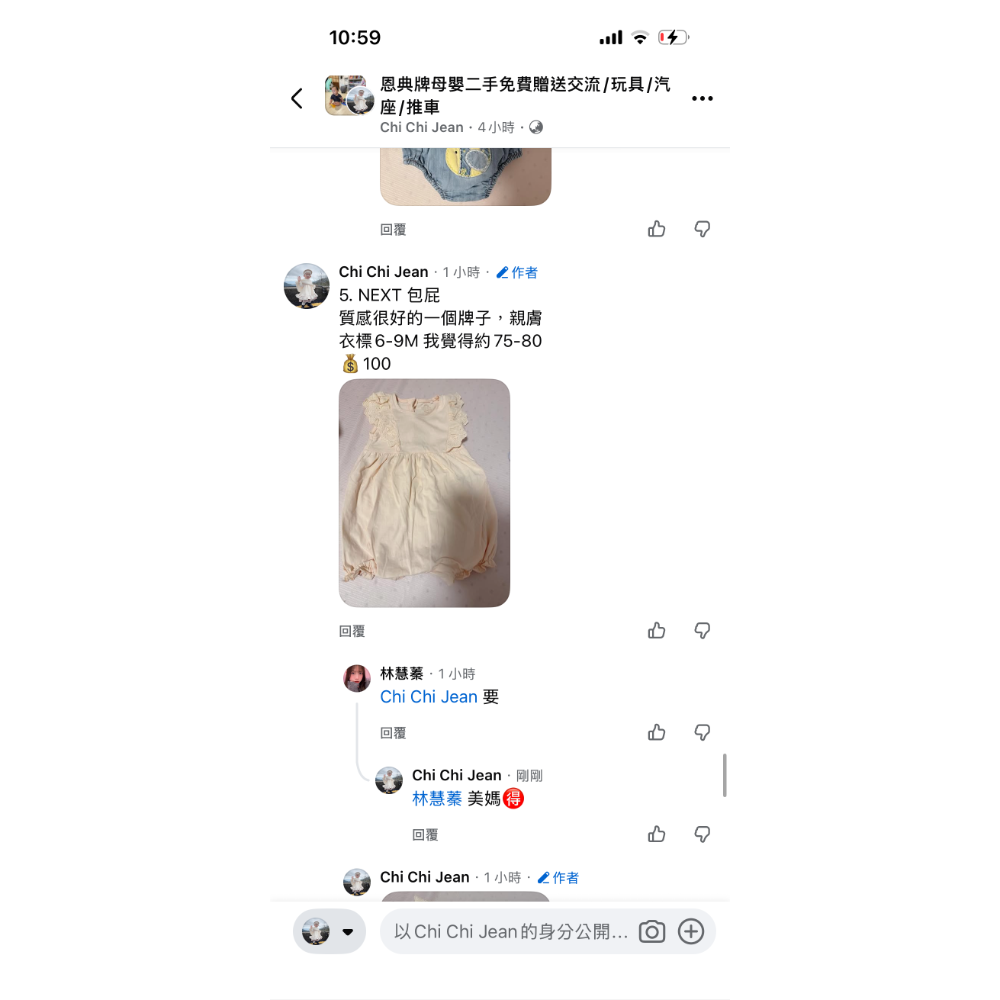Screen dimensions: 1000x1000
Task: Tap the 林慧蓁 mention in the 美媽 reply
Action: [437, 798]
